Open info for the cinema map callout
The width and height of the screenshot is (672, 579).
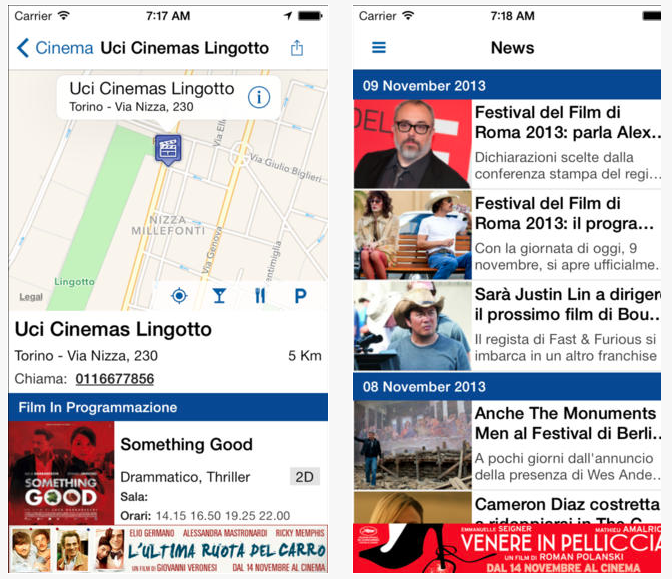tap(259, 97)
